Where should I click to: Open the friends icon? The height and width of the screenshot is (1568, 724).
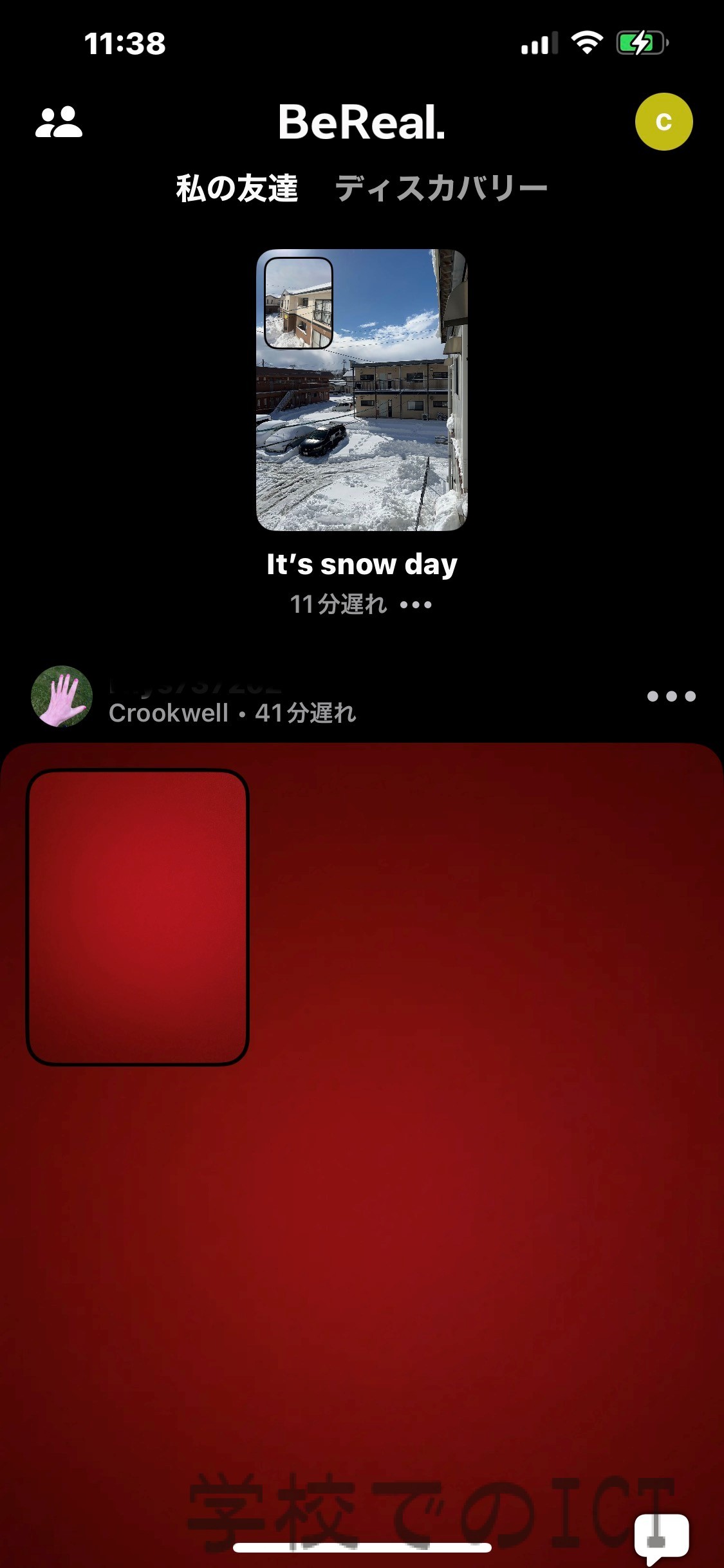click(x=59, y=122)
